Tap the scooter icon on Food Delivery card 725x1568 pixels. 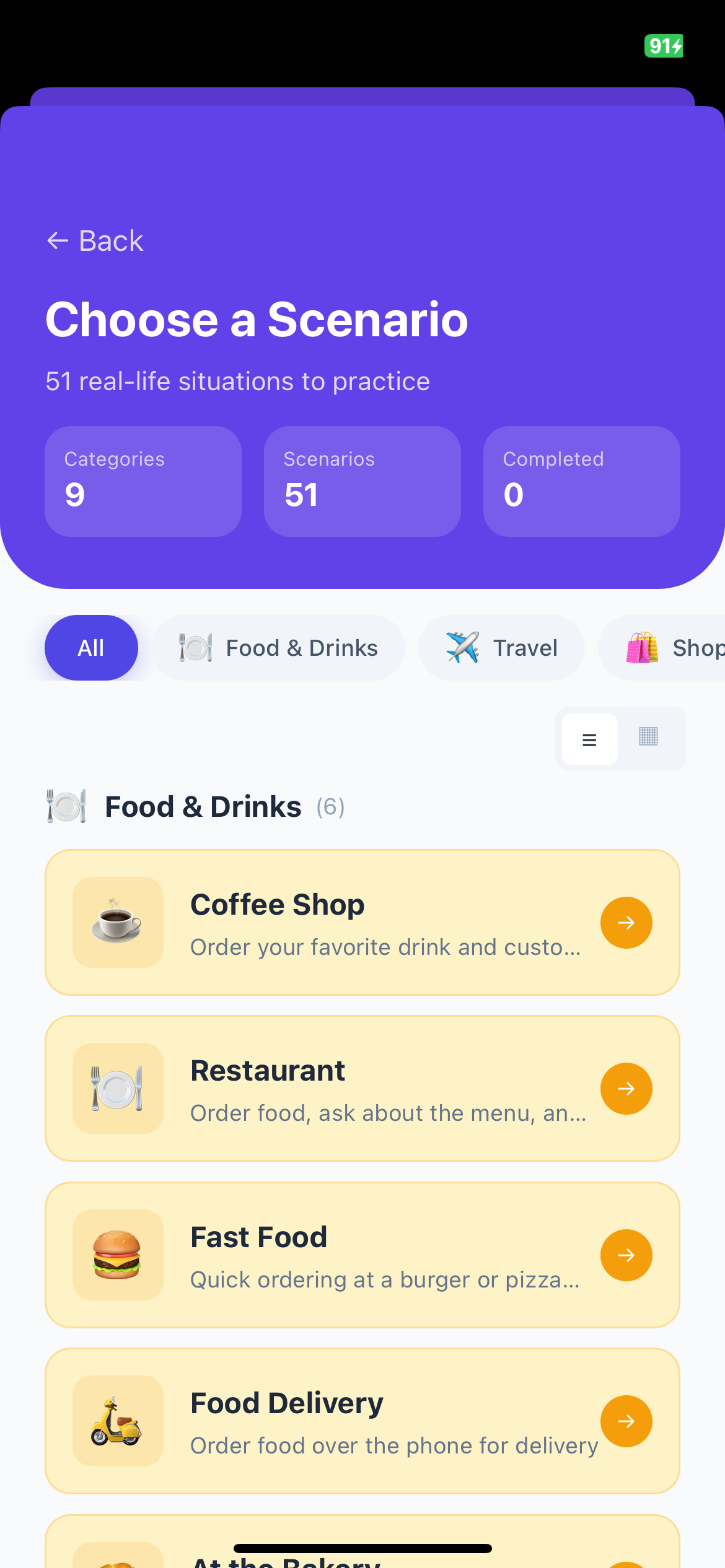(x=118, y=1421)
